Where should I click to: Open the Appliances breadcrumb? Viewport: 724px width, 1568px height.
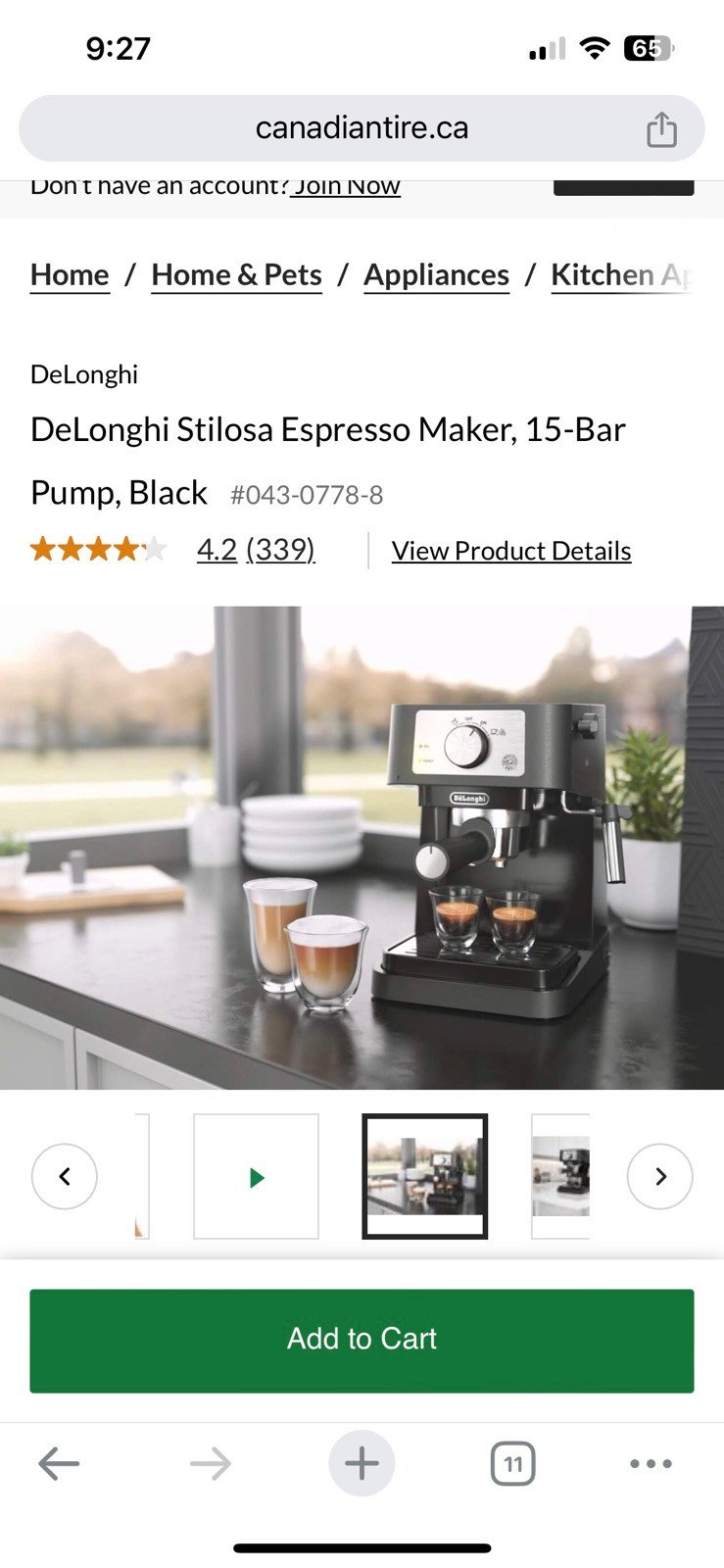point(436,275)
